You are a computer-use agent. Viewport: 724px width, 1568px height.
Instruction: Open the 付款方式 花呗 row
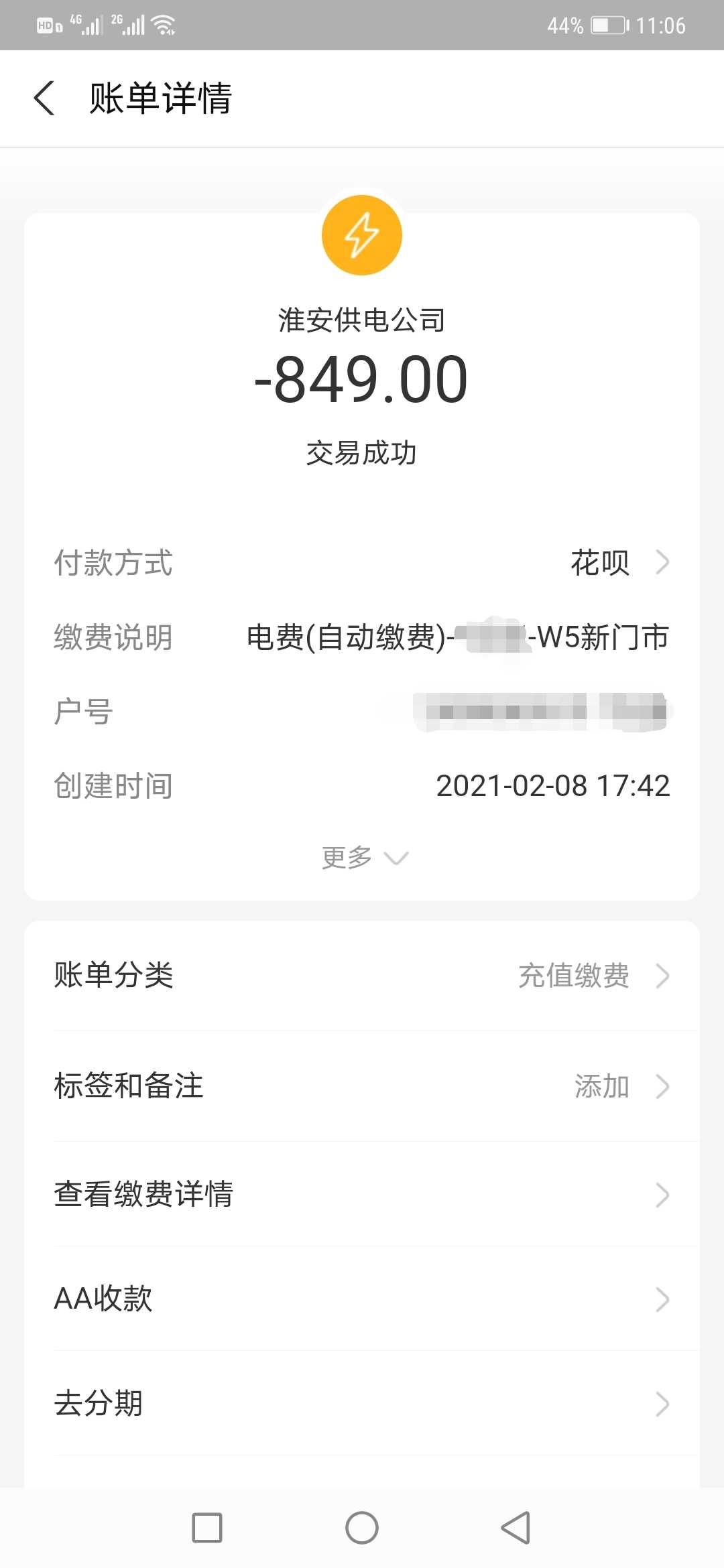(x=362, y=562)
